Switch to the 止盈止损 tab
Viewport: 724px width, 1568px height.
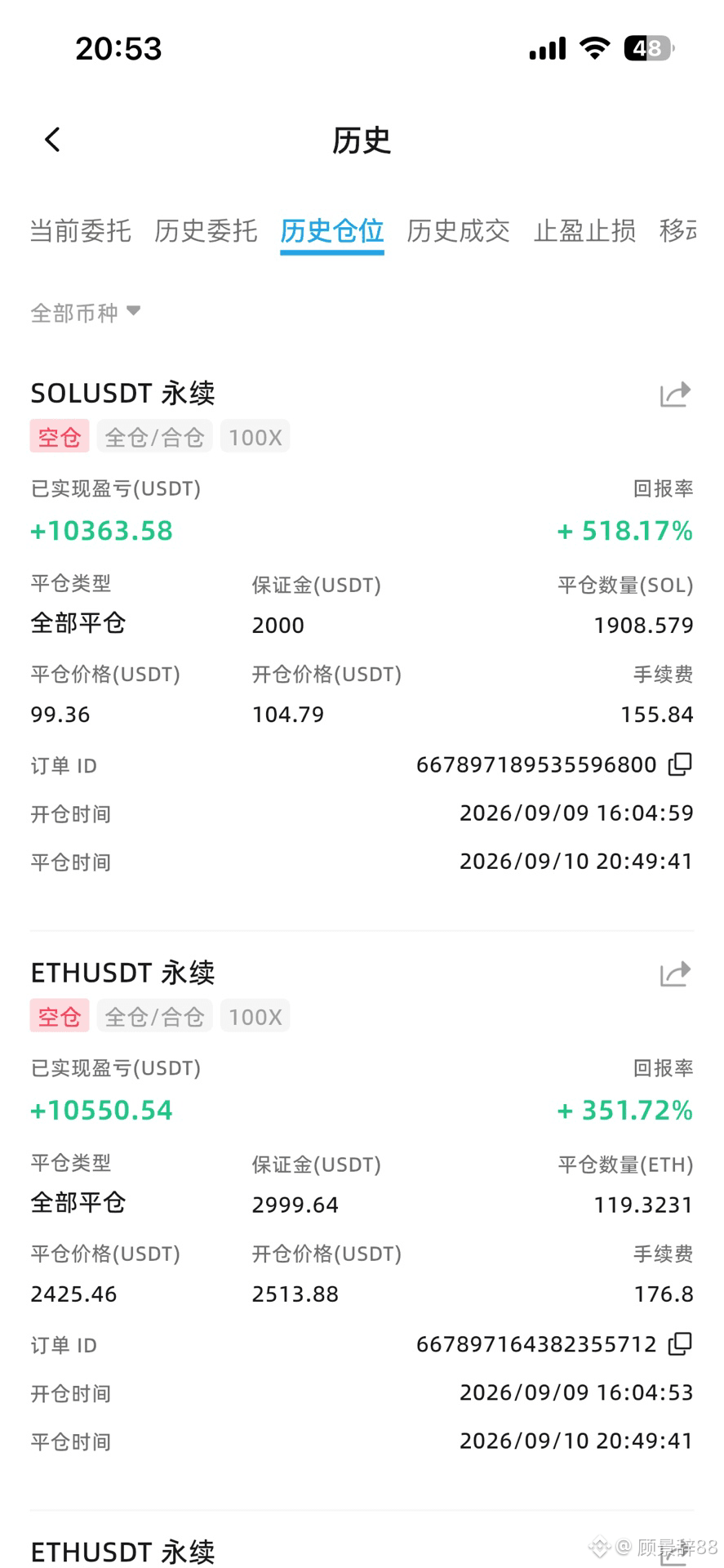tap(584, 231)
